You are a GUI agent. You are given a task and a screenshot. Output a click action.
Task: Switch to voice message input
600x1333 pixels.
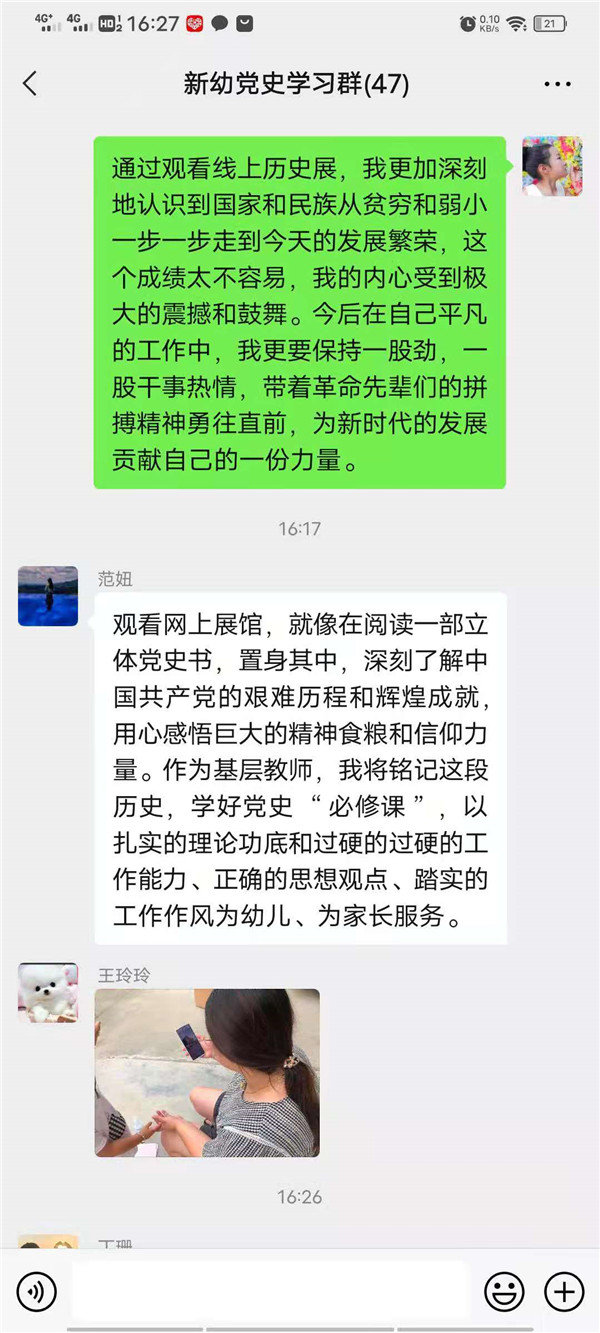(37, 1292)
